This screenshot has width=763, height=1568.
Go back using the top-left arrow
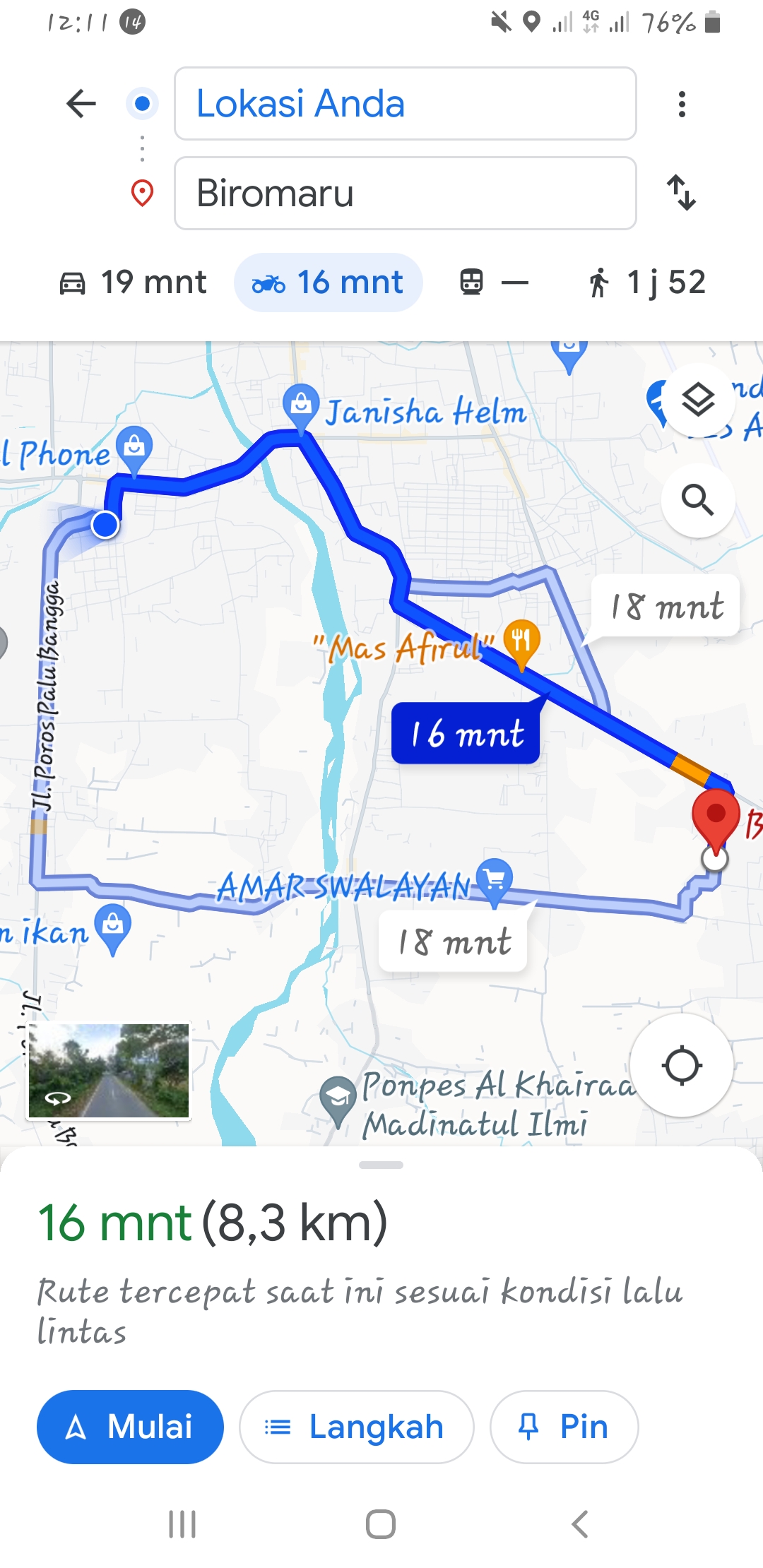click(81, 104)
